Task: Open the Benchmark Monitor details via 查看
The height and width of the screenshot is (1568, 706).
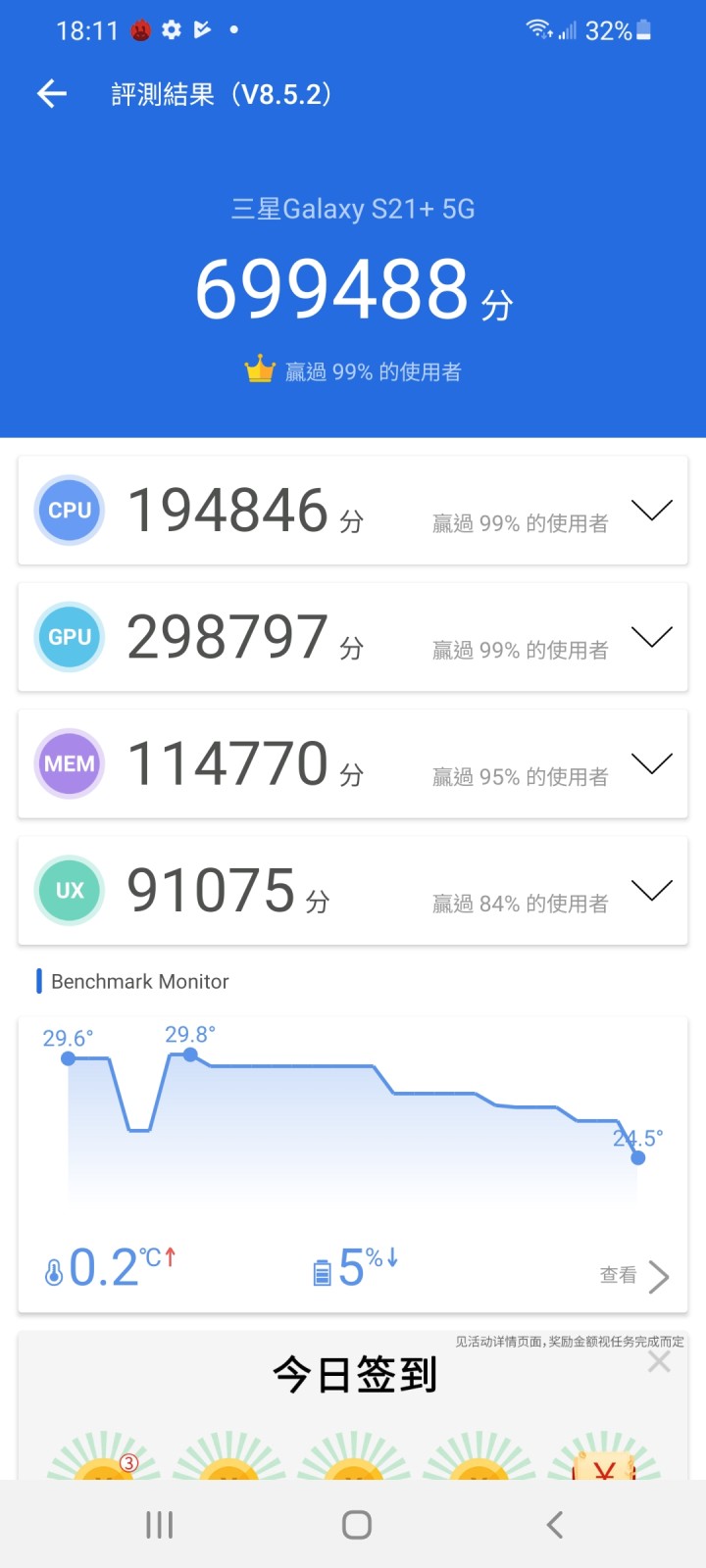Action: [635, 1276]
